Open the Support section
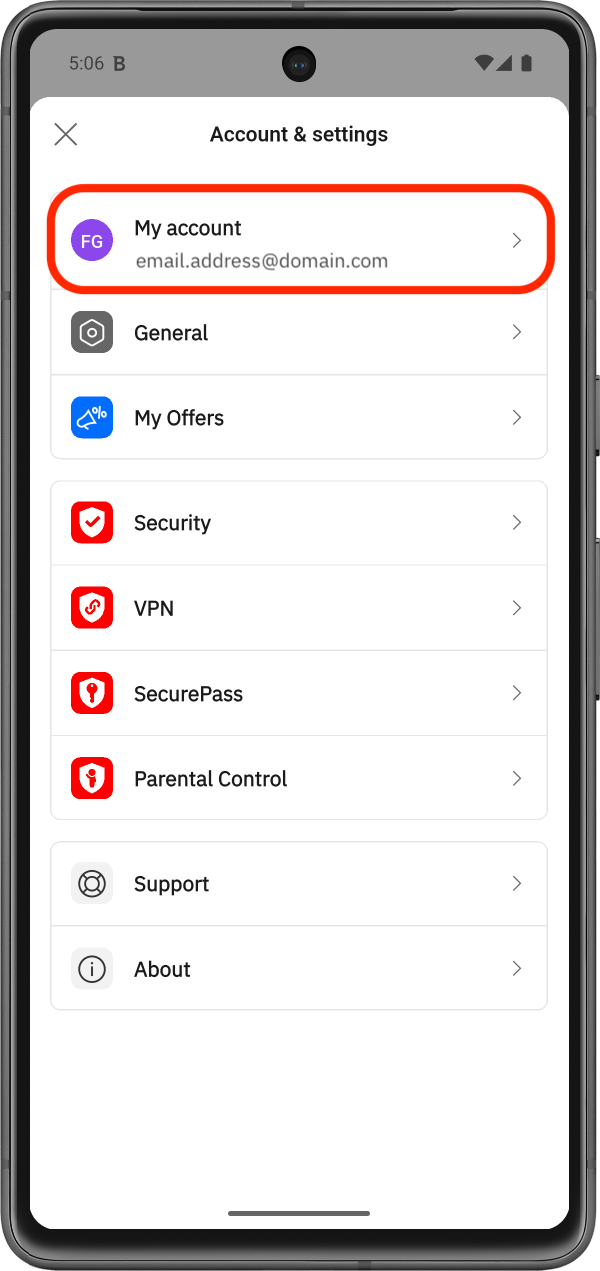 point(299,884)
